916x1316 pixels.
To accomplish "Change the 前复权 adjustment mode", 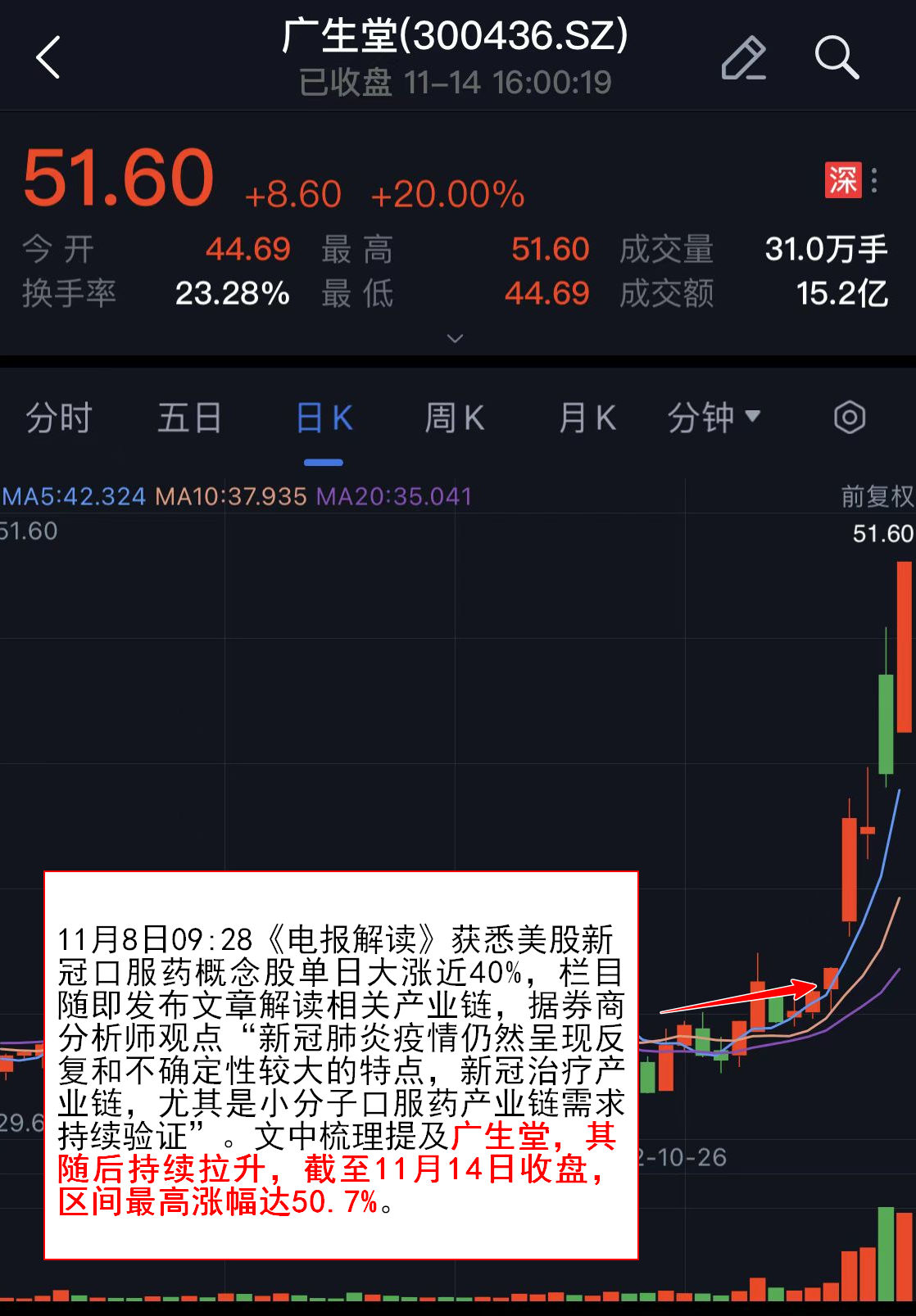I will point(877,496).
